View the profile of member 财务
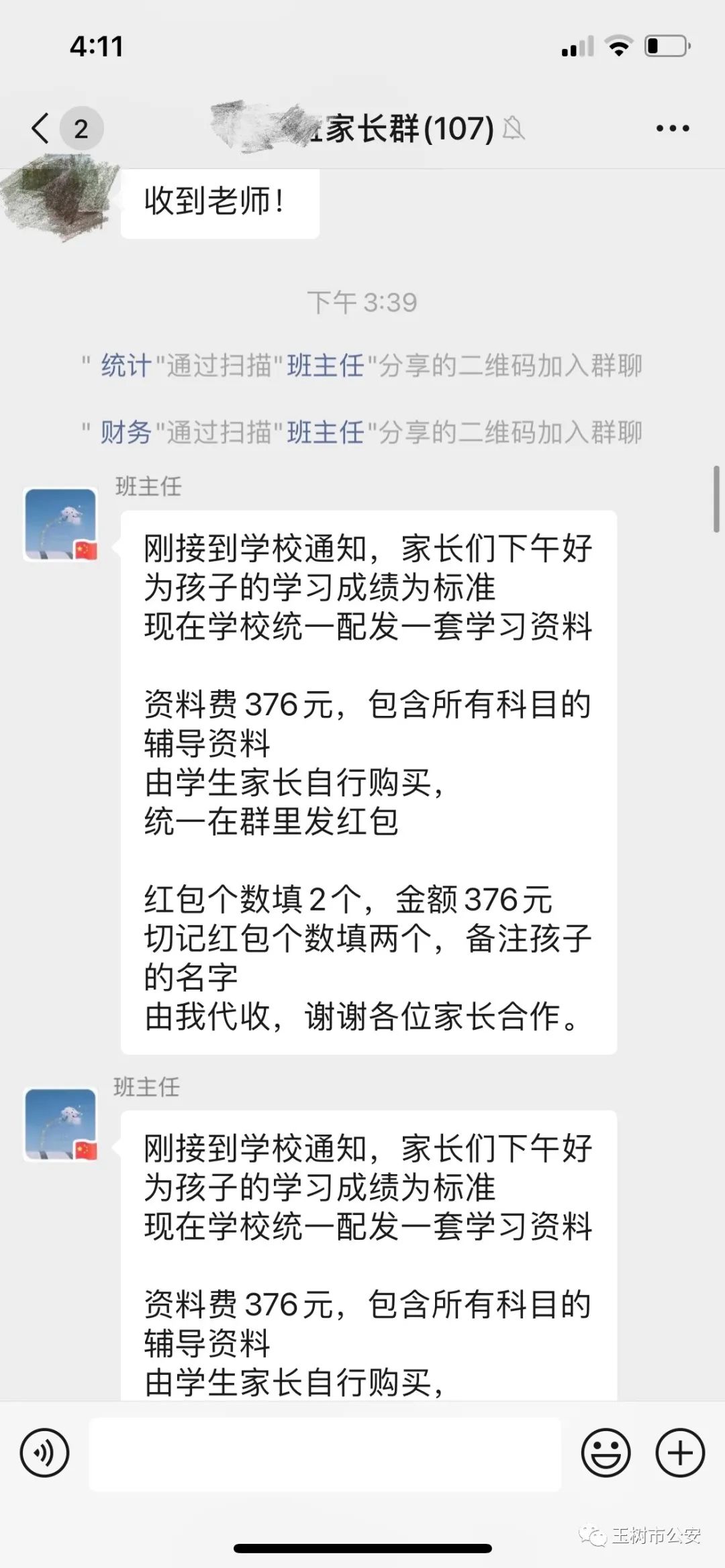The width and height of the screenshot is (725, 1568). [x=126, y=432]
